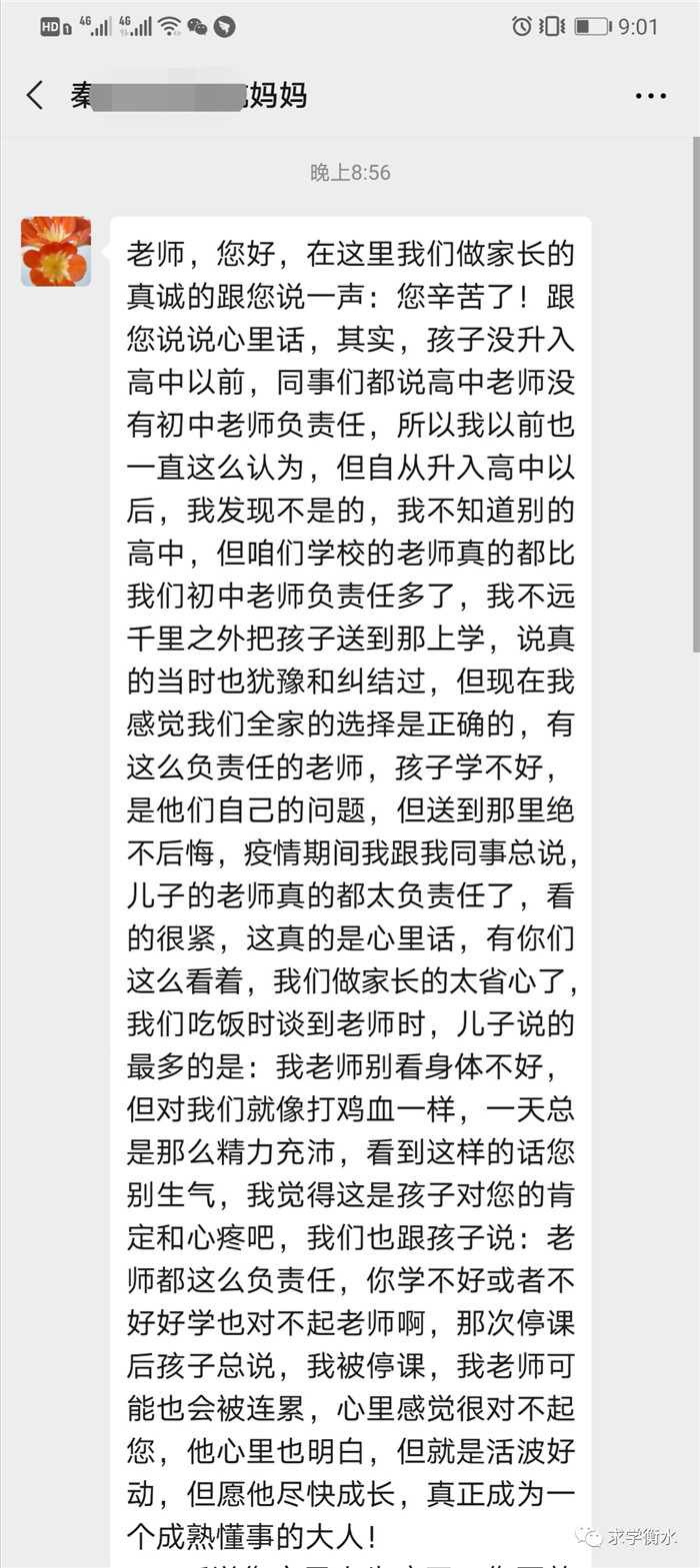Open the sender's flower avatar profile

pyautogui.click(x=56, y=252)
